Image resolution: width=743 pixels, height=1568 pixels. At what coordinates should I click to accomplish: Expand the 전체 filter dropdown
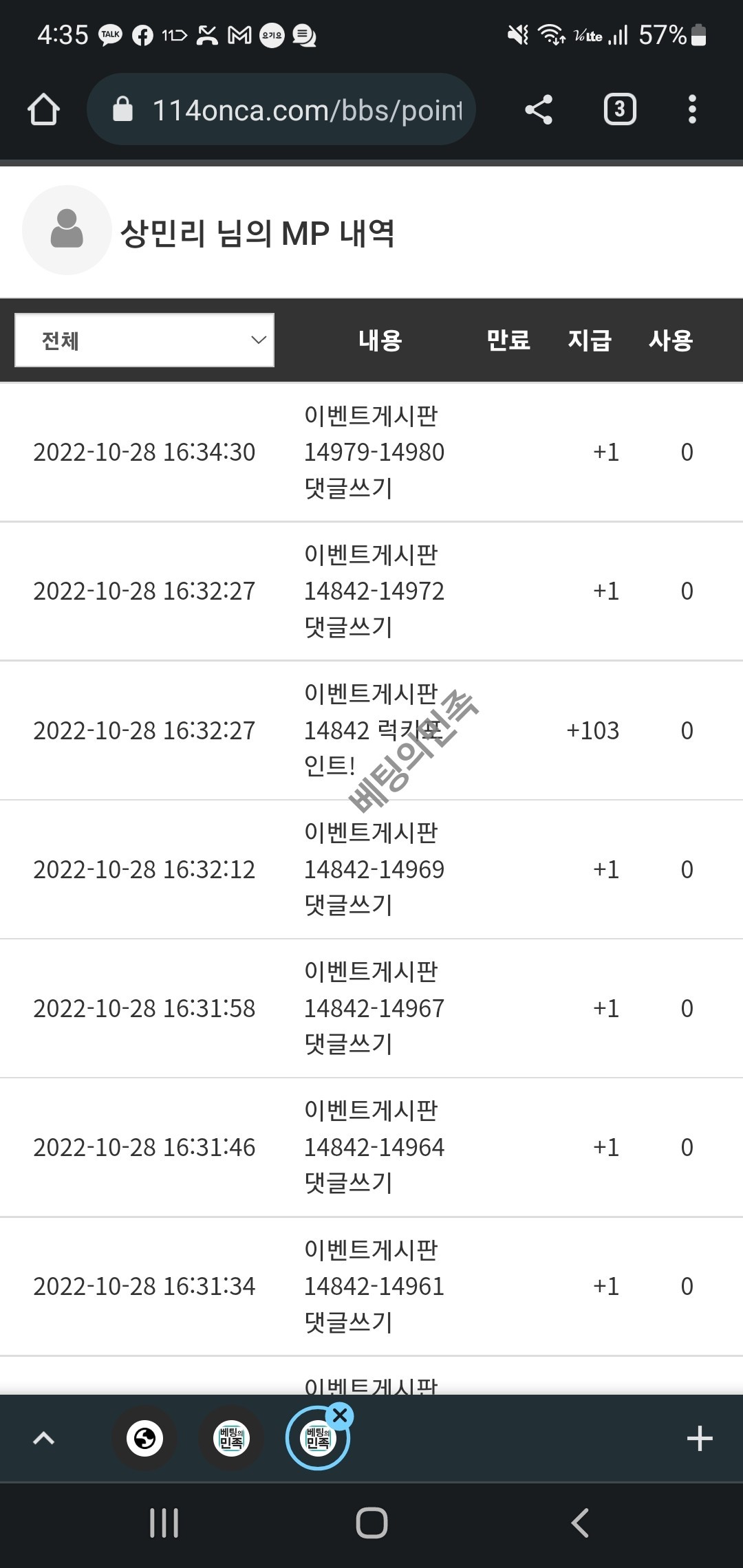144,340
